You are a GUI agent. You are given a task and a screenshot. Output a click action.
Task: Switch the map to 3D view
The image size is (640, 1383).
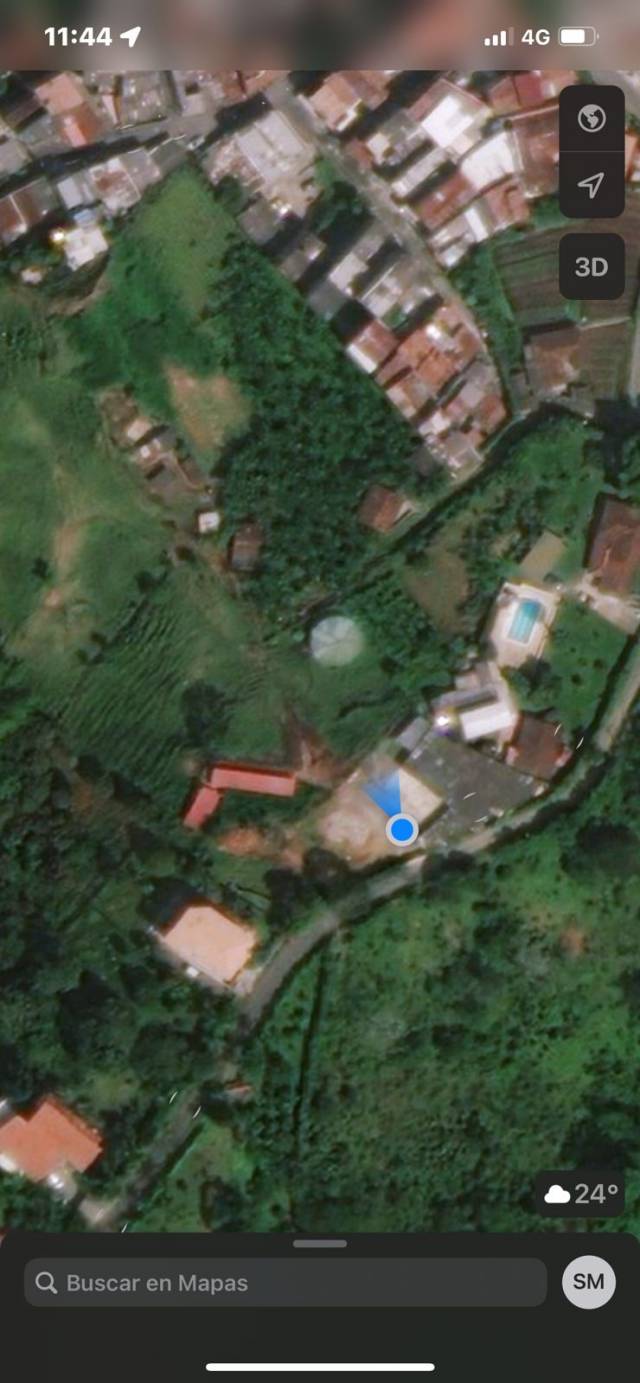pyautogui.click(x=591, y=267)
